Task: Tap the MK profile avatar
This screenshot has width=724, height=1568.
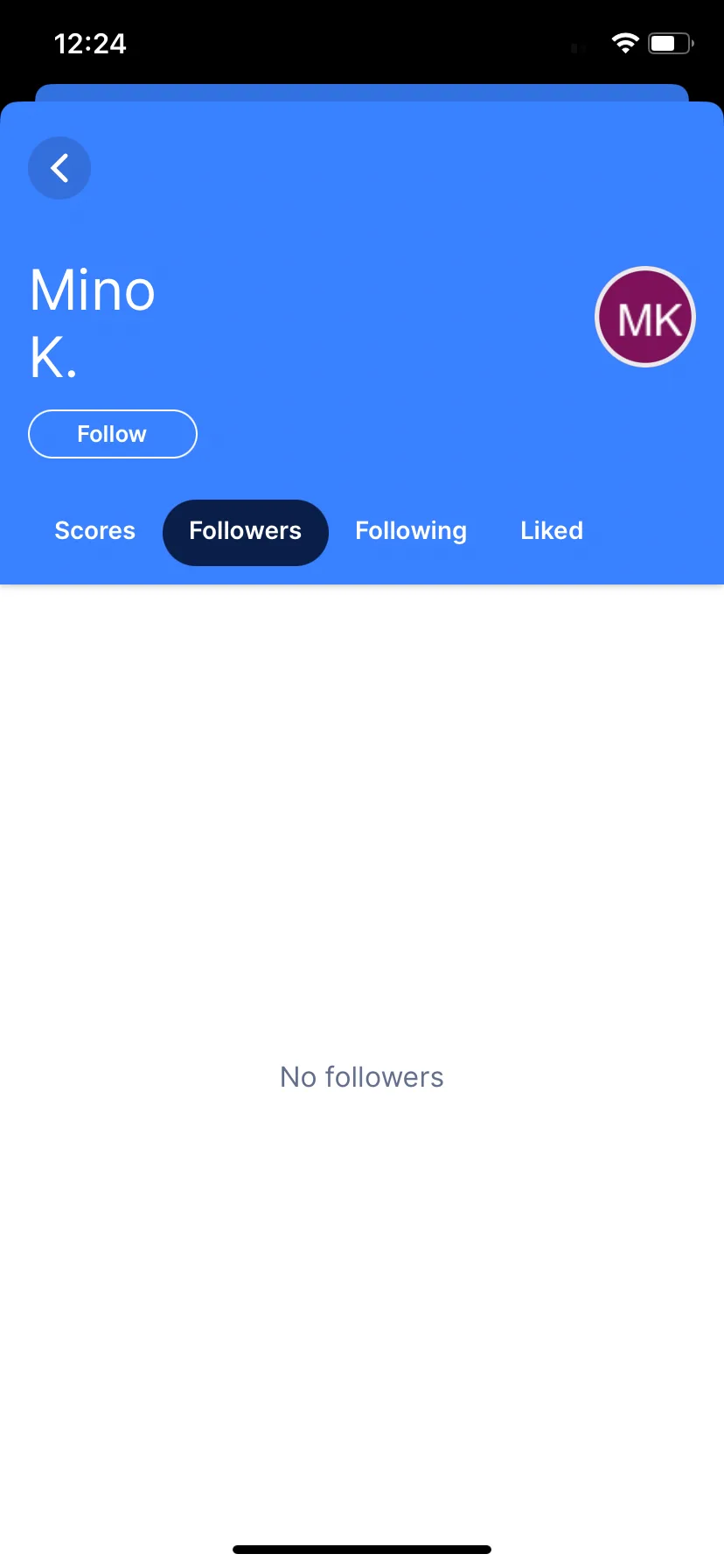Action: point(645,318)
